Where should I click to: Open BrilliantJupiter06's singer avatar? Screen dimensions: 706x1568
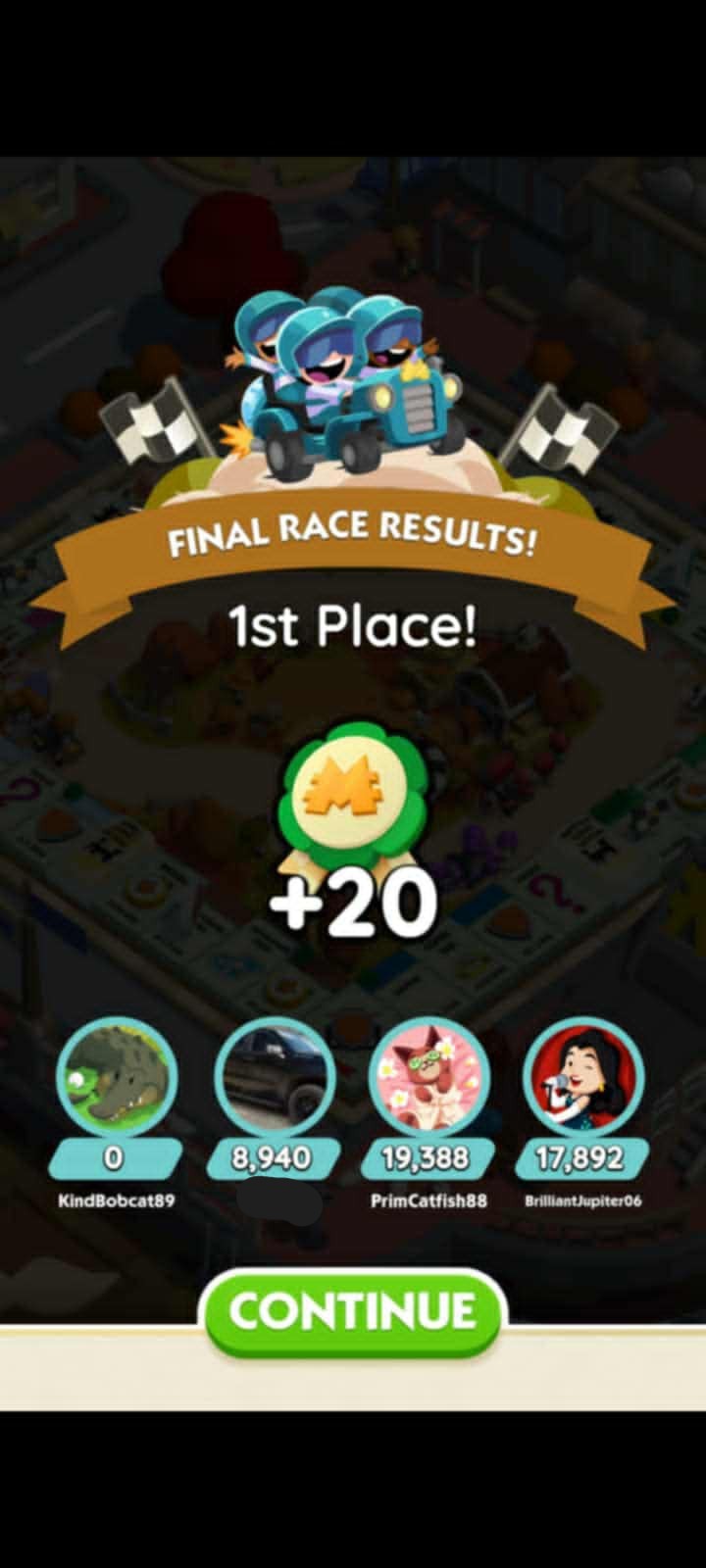pyautogui.click(x=584, y=1078)
